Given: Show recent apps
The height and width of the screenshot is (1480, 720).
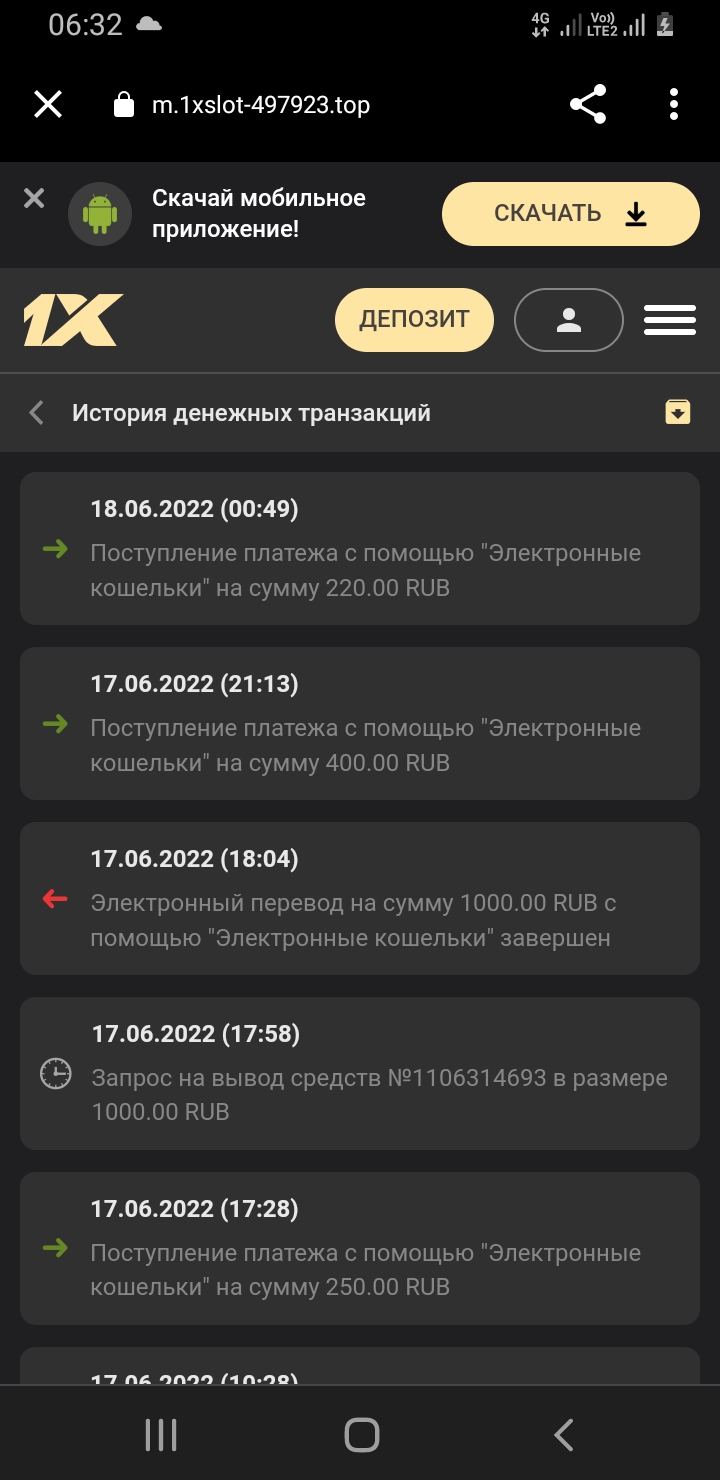Looking at the screenshot, I should coord(161,1435).
